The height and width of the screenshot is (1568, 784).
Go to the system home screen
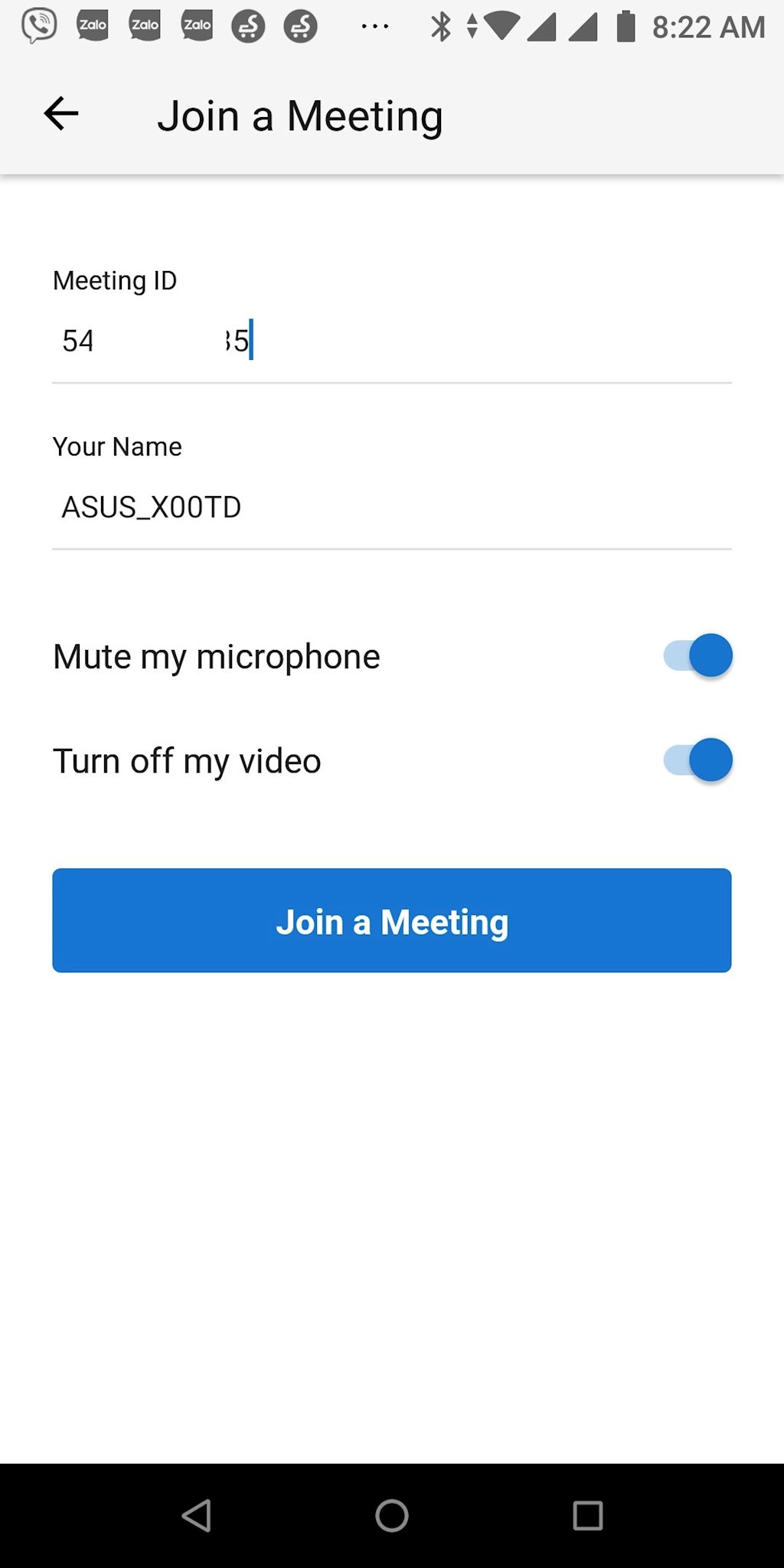pyautogui.click(x=391, y=1515)
